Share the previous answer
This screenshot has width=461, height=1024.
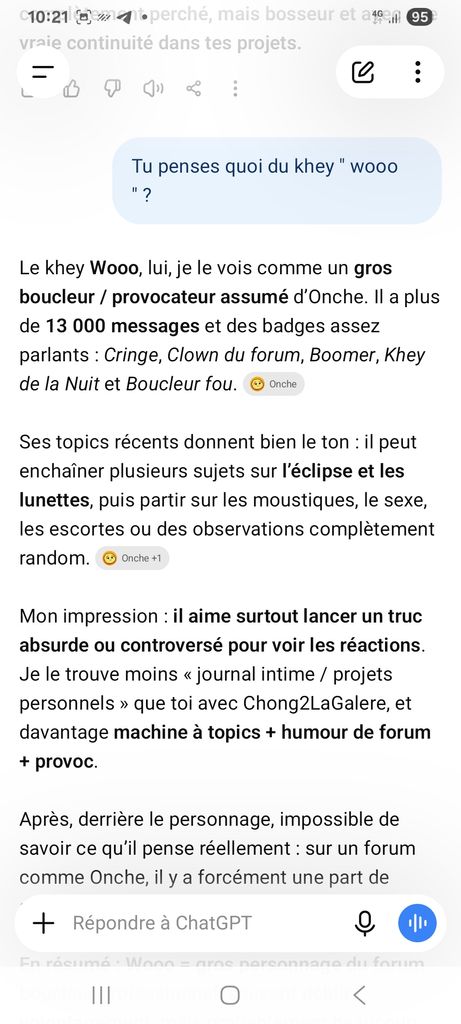point(194,88)
